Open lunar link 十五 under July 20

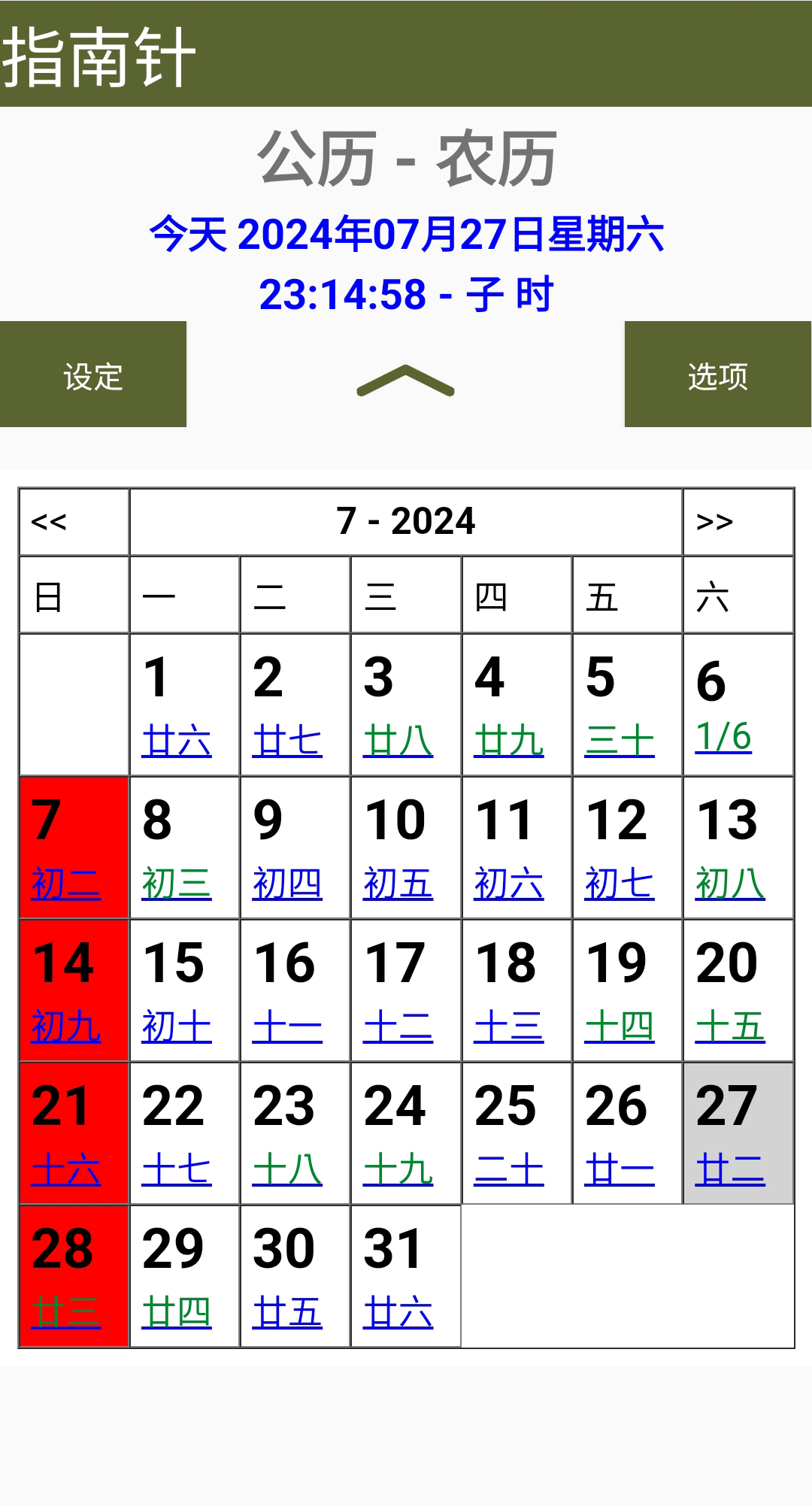tap(730, 1026)
